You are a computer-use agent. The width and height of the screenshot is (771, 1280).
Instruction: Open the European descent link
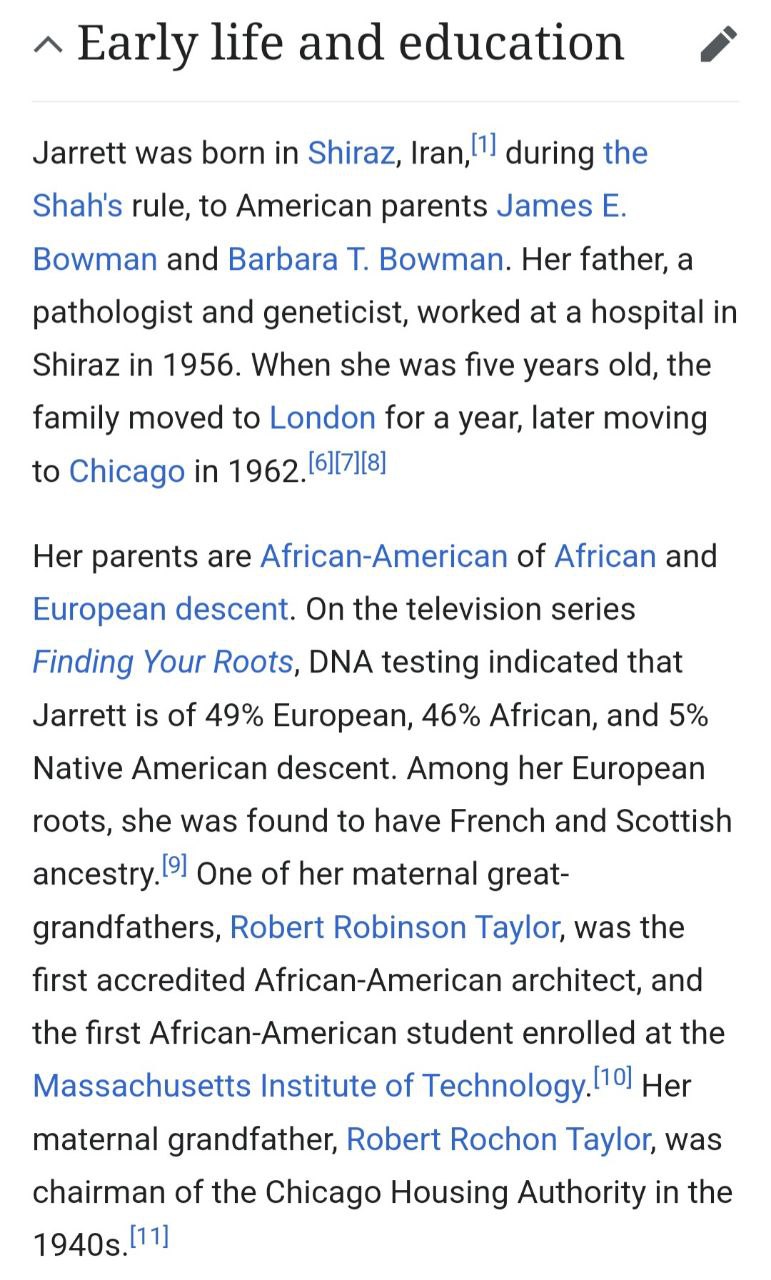[x=161, y=609]
